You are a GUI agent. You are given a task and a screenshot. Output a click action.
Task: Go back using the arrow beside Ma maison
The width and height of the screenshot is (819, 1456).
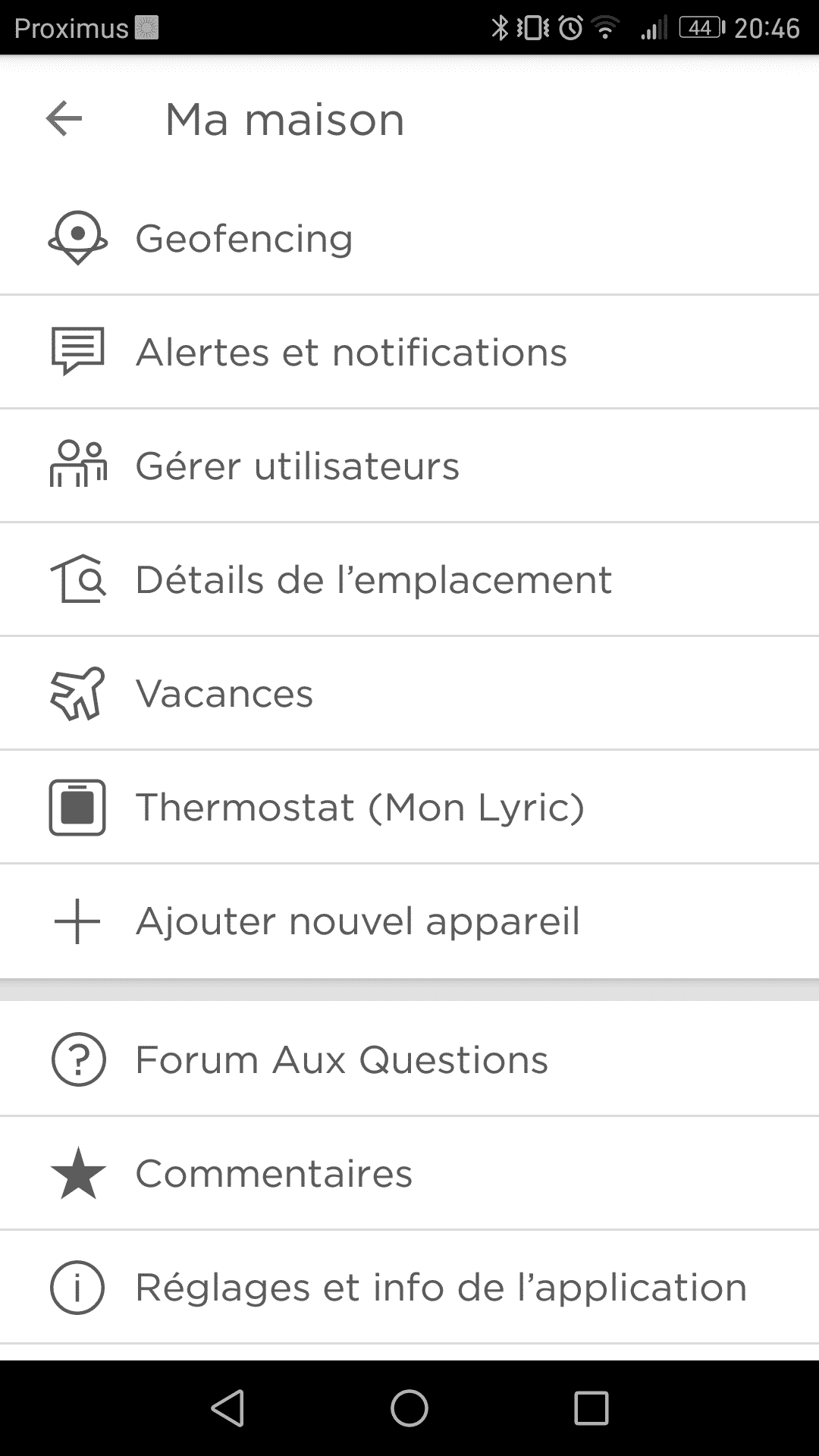point(64,118)
